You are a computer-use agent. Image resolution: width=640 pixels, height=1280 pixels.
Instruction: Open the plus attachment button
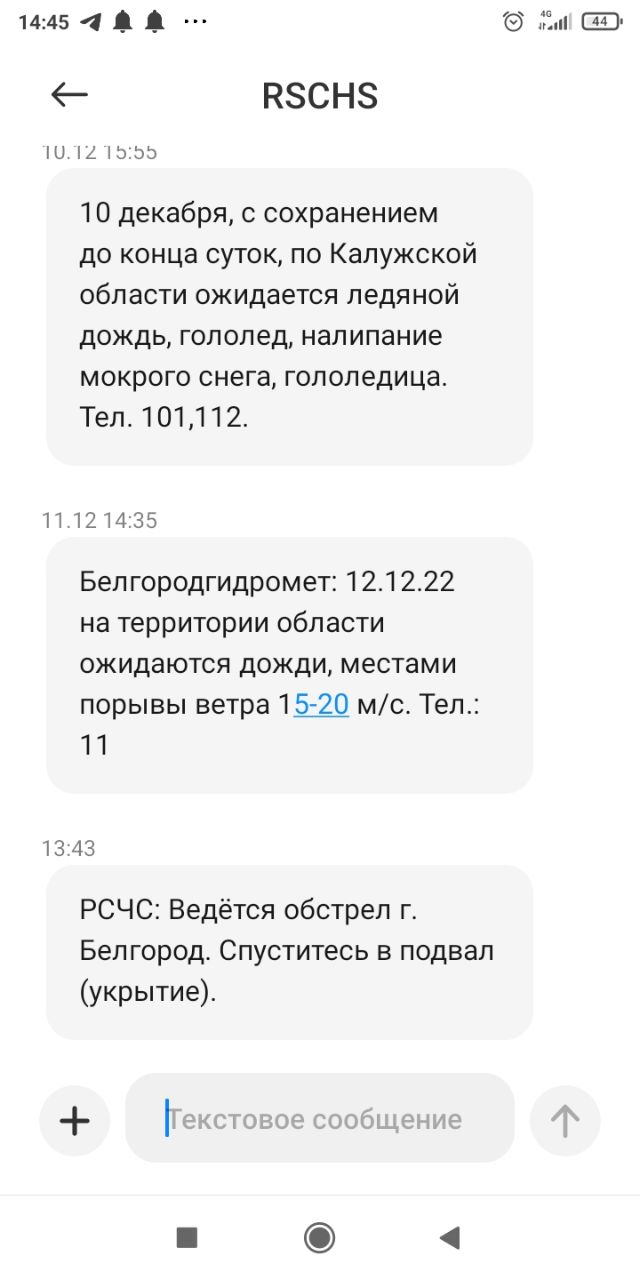74,1120
